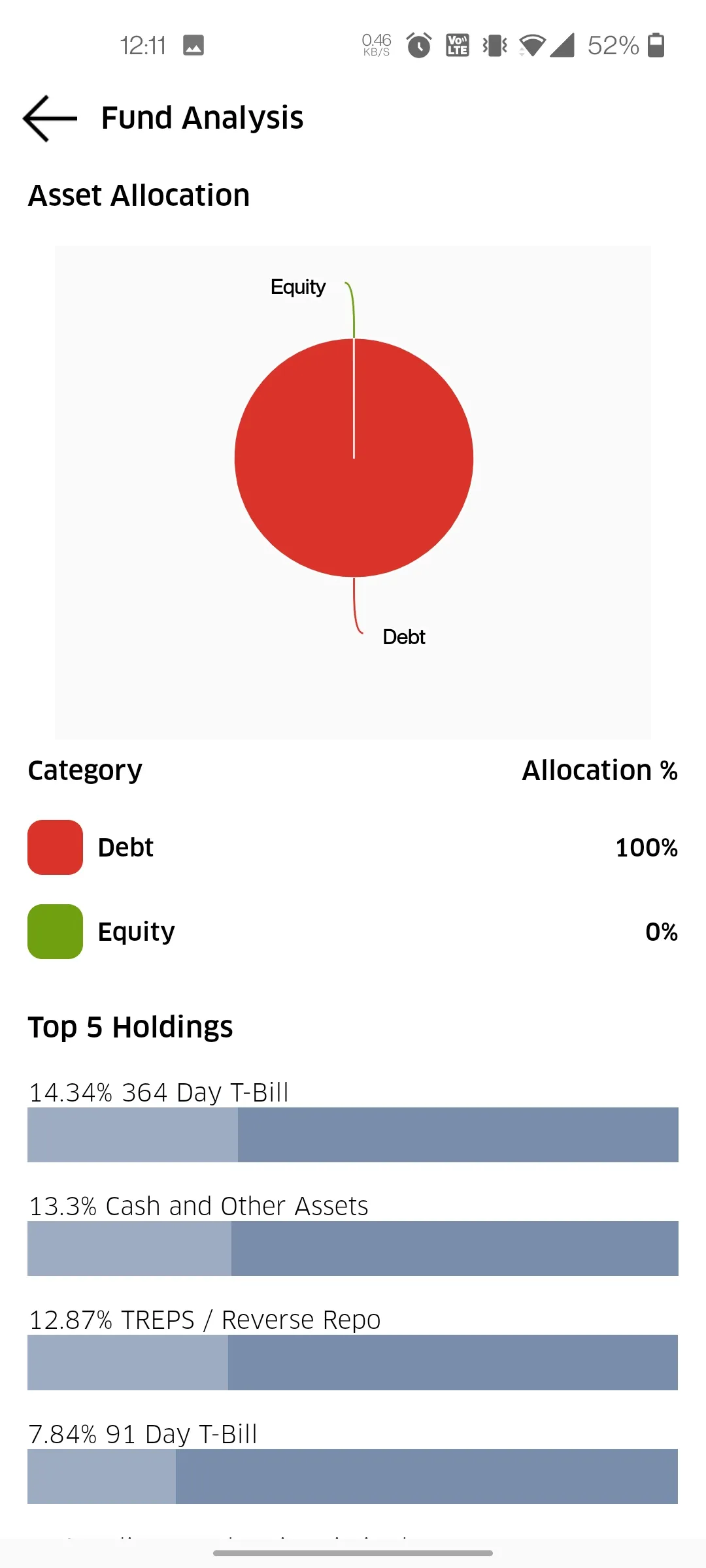Expand the Top 5 Holdings section
Image resolution: width=706 pixels, height=1568 pixels.
click(x=130, y=1027)
